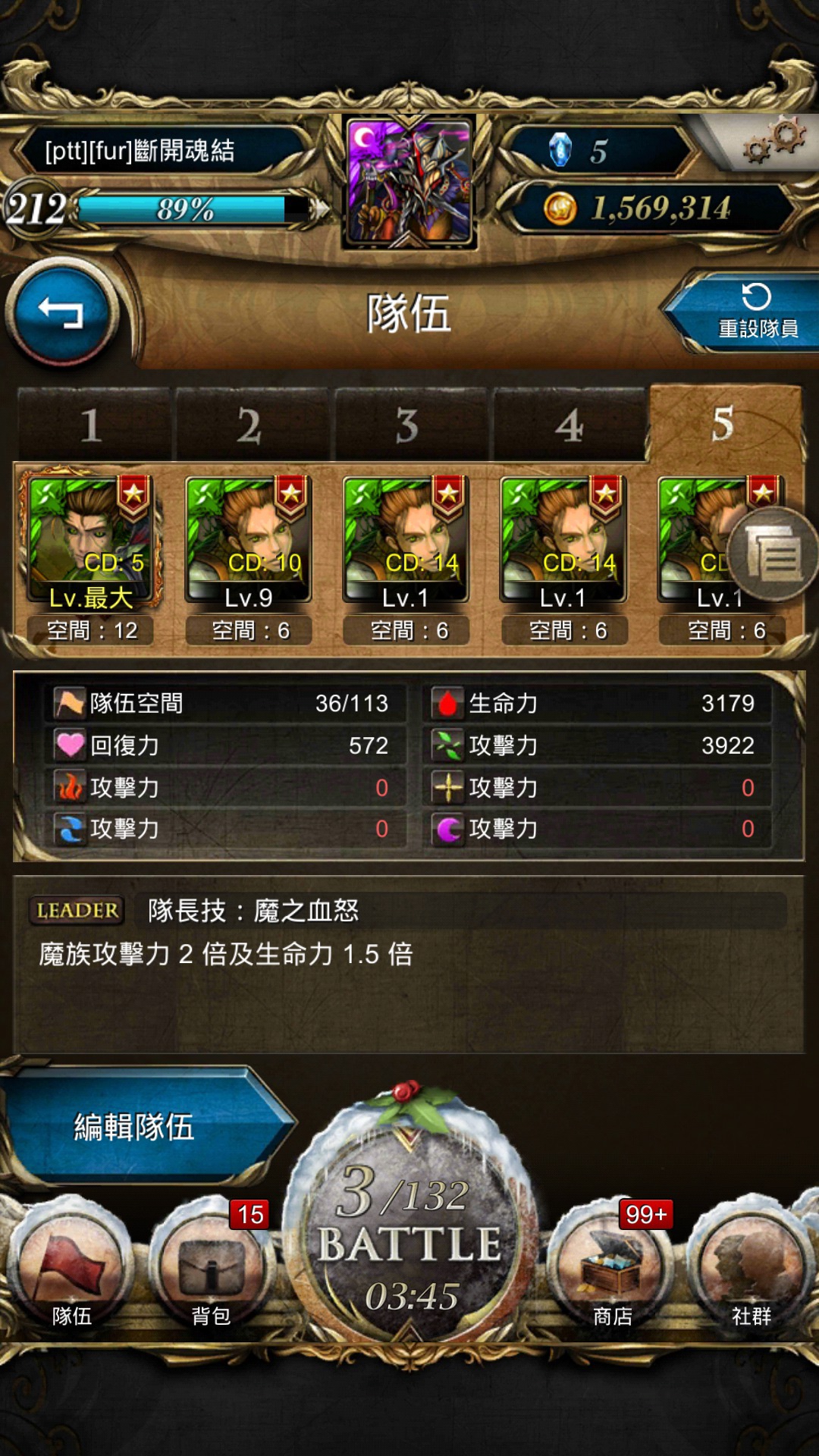The image size is (819, 1456).
Task: Tap the player avatar portrait at top
Action: click(x=409, y=182)
